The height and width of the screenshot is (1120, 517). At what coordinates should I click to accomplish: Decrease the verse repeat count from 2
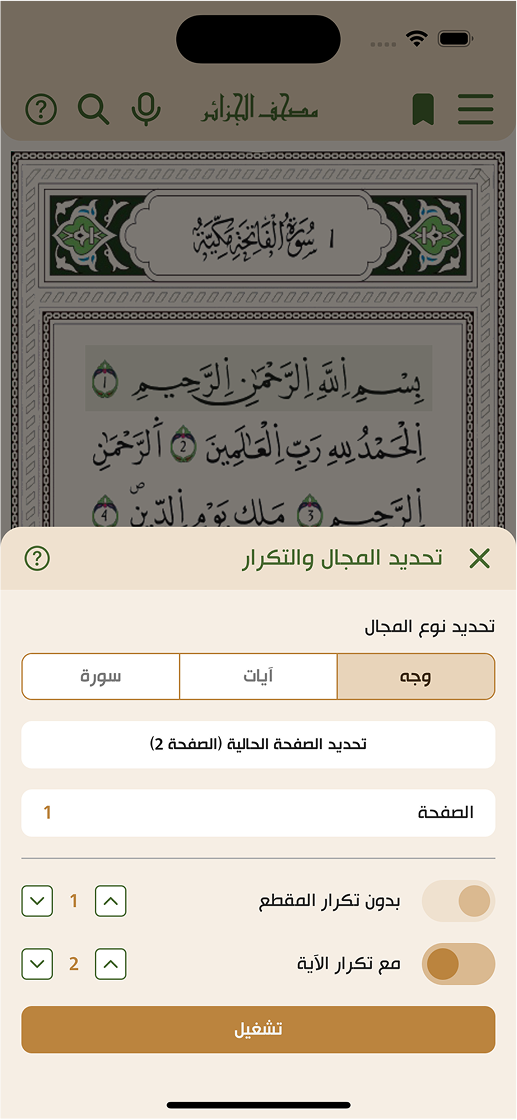click(x=37, y=964)
